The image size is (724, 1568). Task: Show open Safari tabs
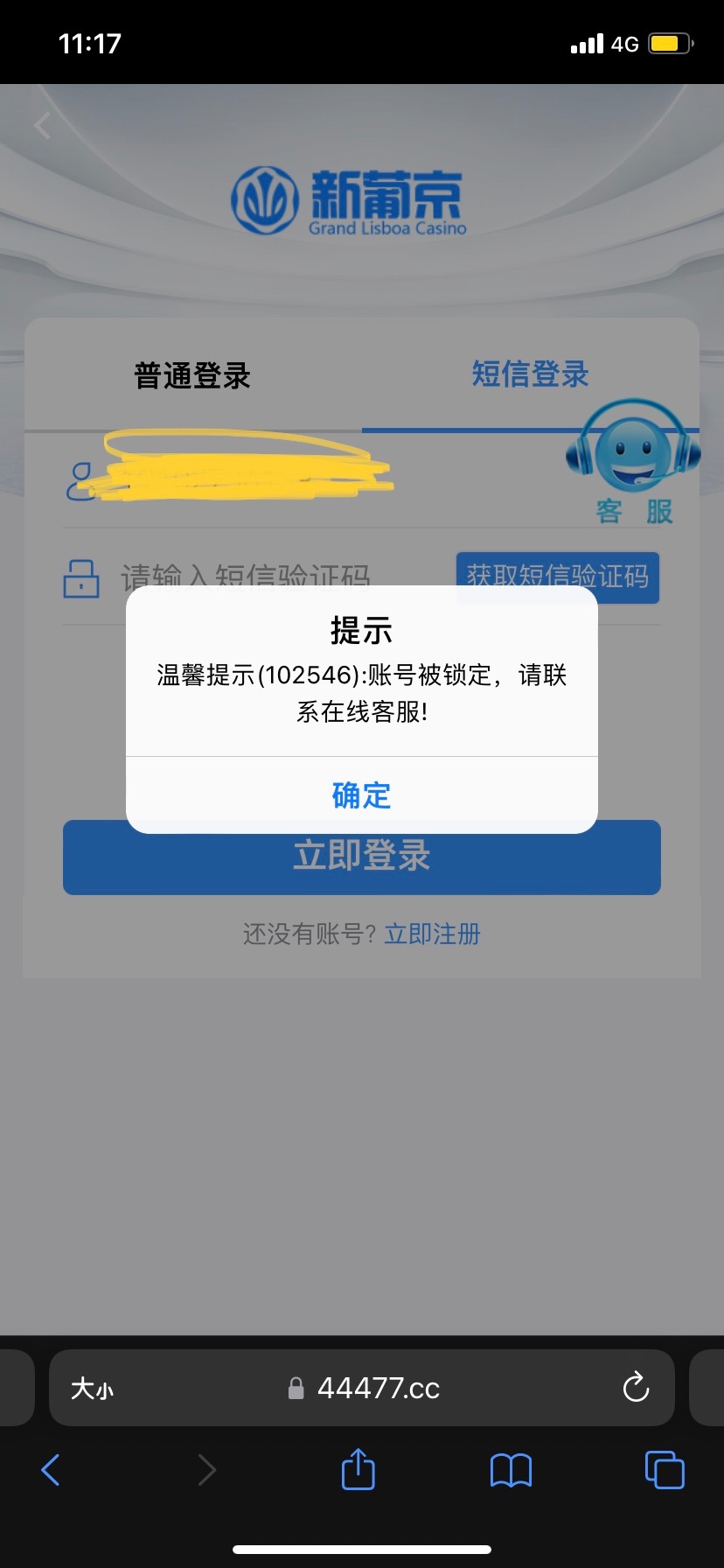664,1469
